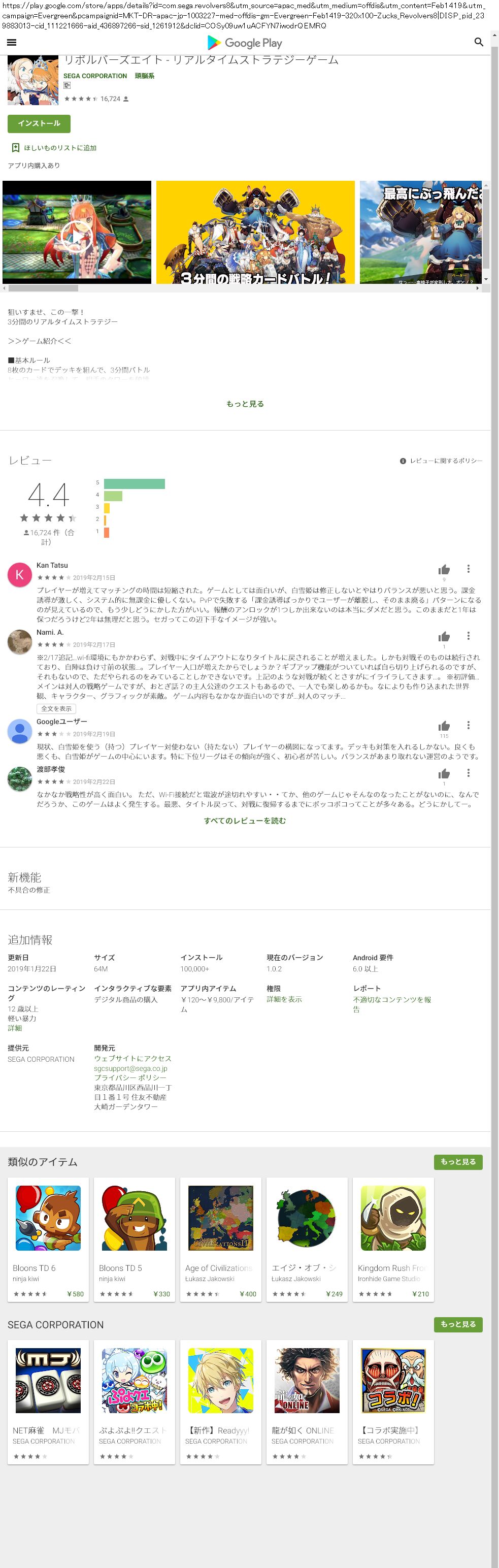
Task: Play the game trailer video
Action: [77, 232]
